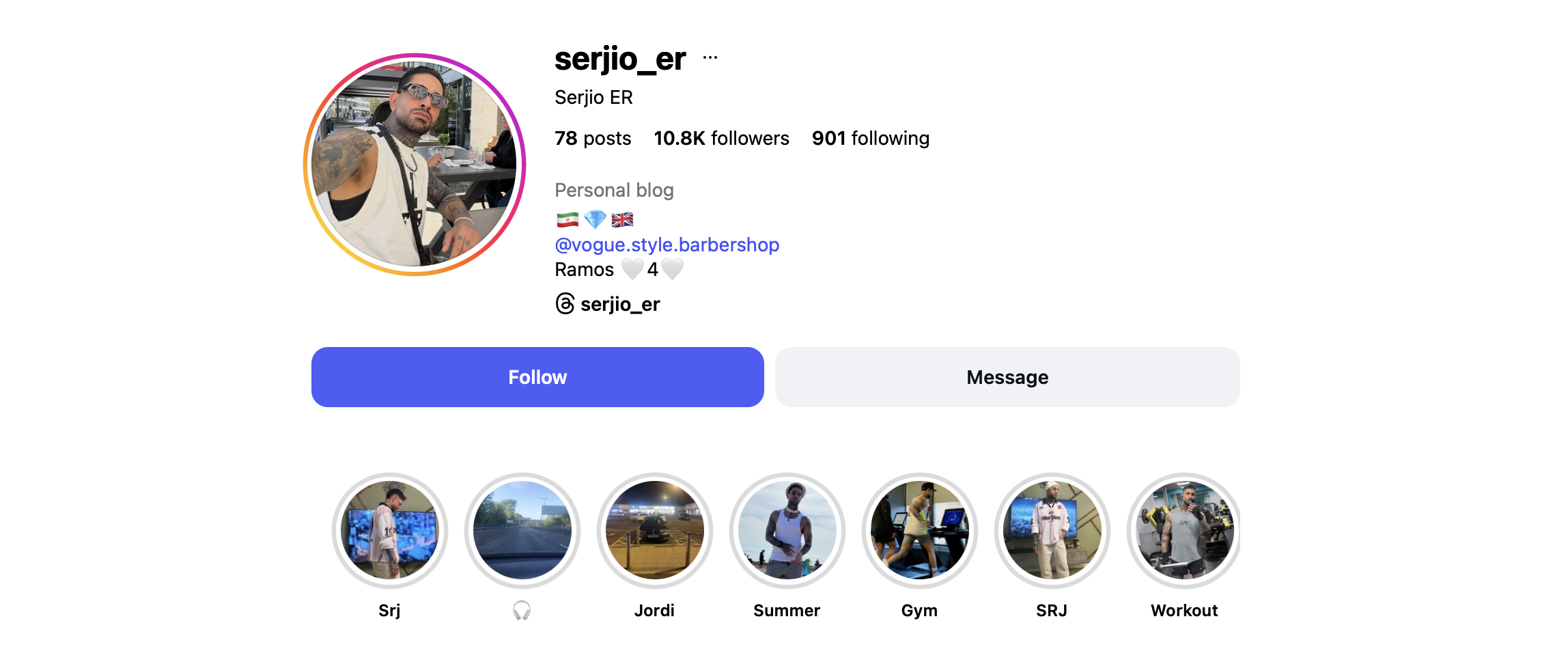This screenshot has width=1568, height=649.
Task: View the Jordi highlight
Action: point(655,531)
